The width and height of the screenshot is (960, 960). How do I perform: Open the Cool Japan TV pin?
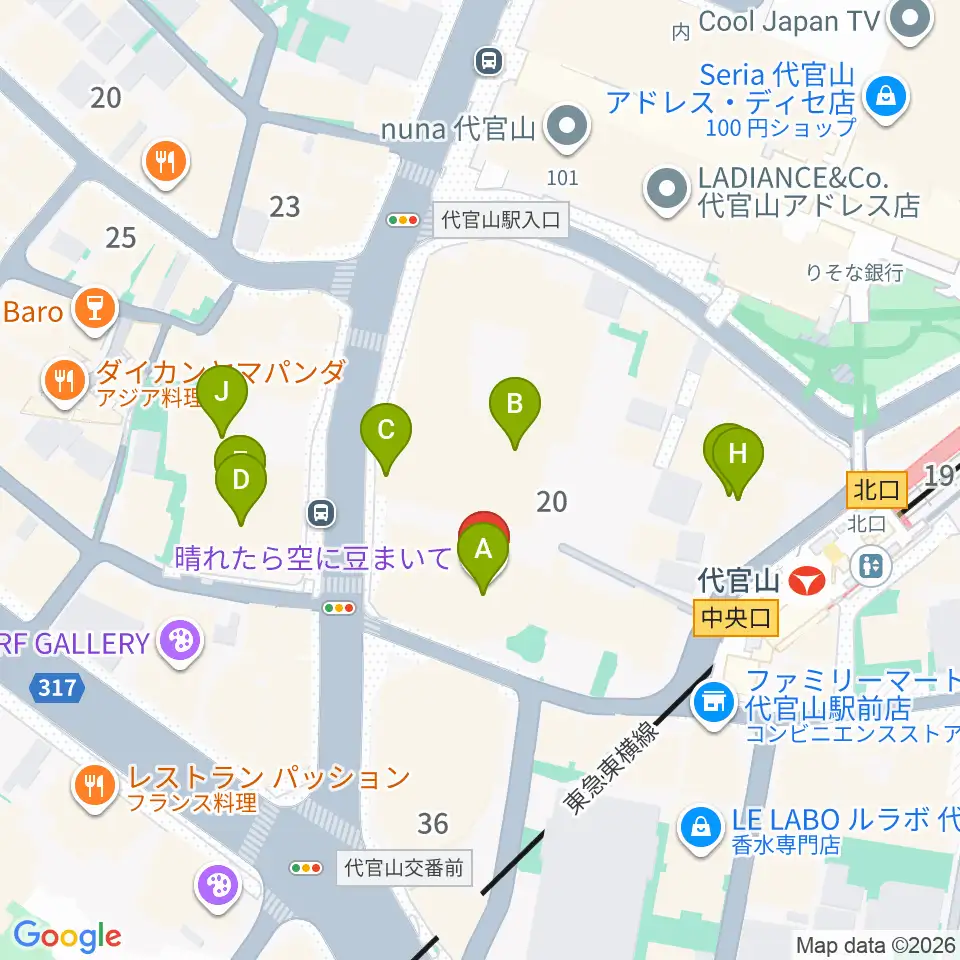tap(910, 21)
